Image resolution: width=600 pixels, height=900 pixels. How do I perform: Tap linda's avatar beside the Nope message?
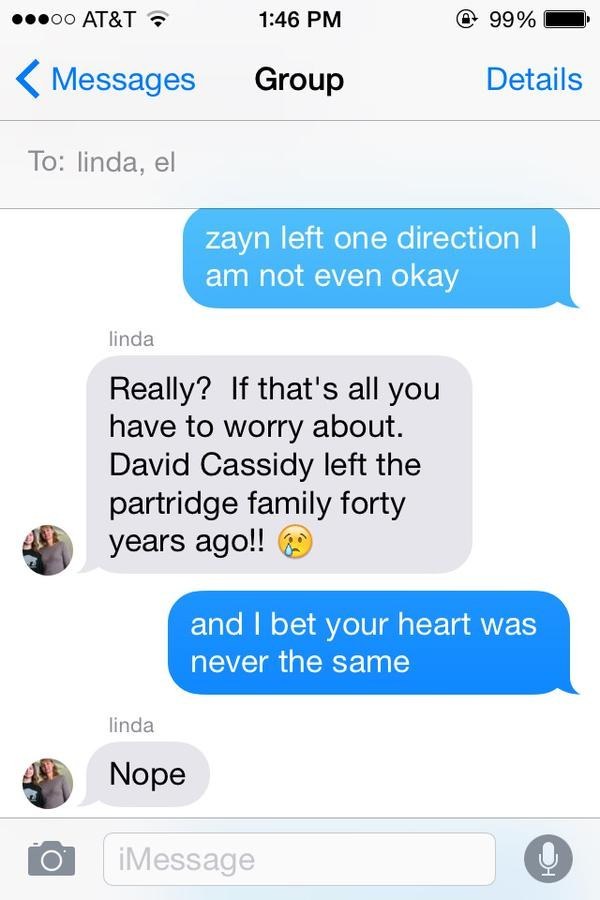48,784
